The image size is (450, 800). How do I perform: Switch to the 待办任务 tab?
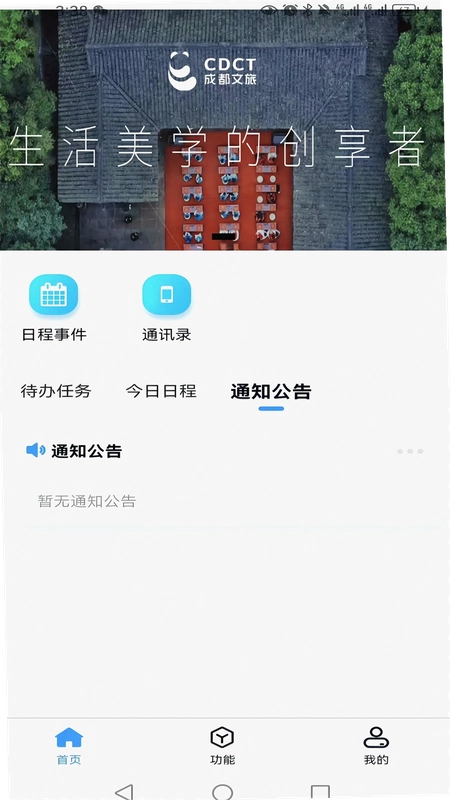click(x=56, y=391)
